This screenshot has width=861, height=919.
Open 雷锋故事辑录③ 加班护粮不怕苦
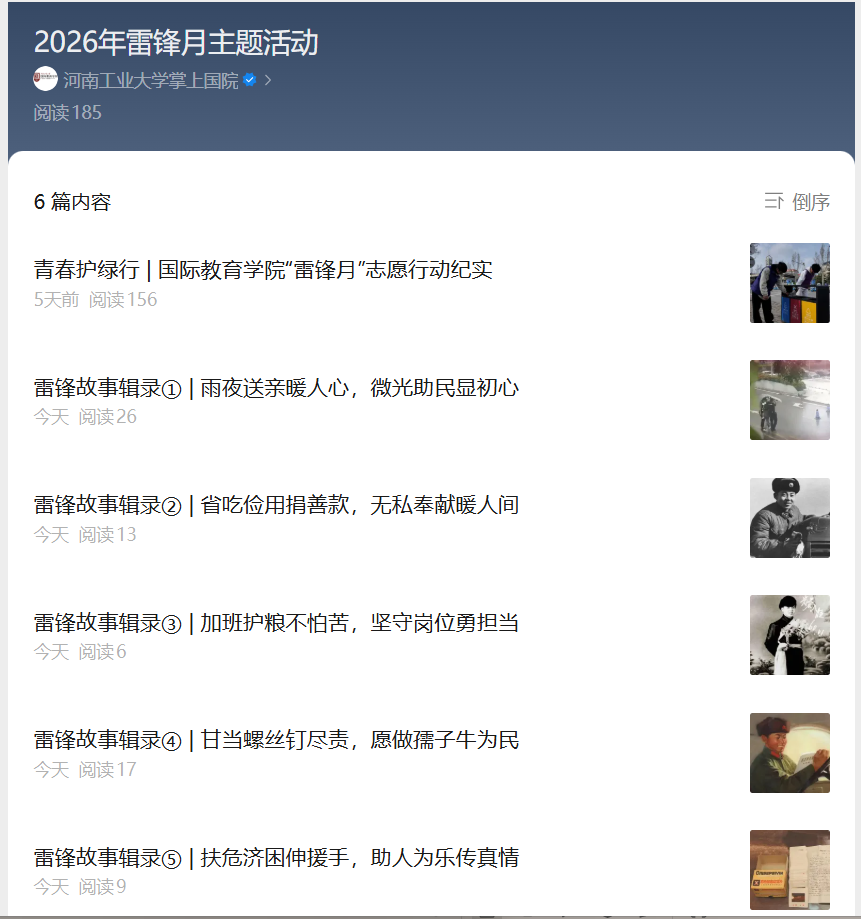pyautogui.click(x=276, y=623)
